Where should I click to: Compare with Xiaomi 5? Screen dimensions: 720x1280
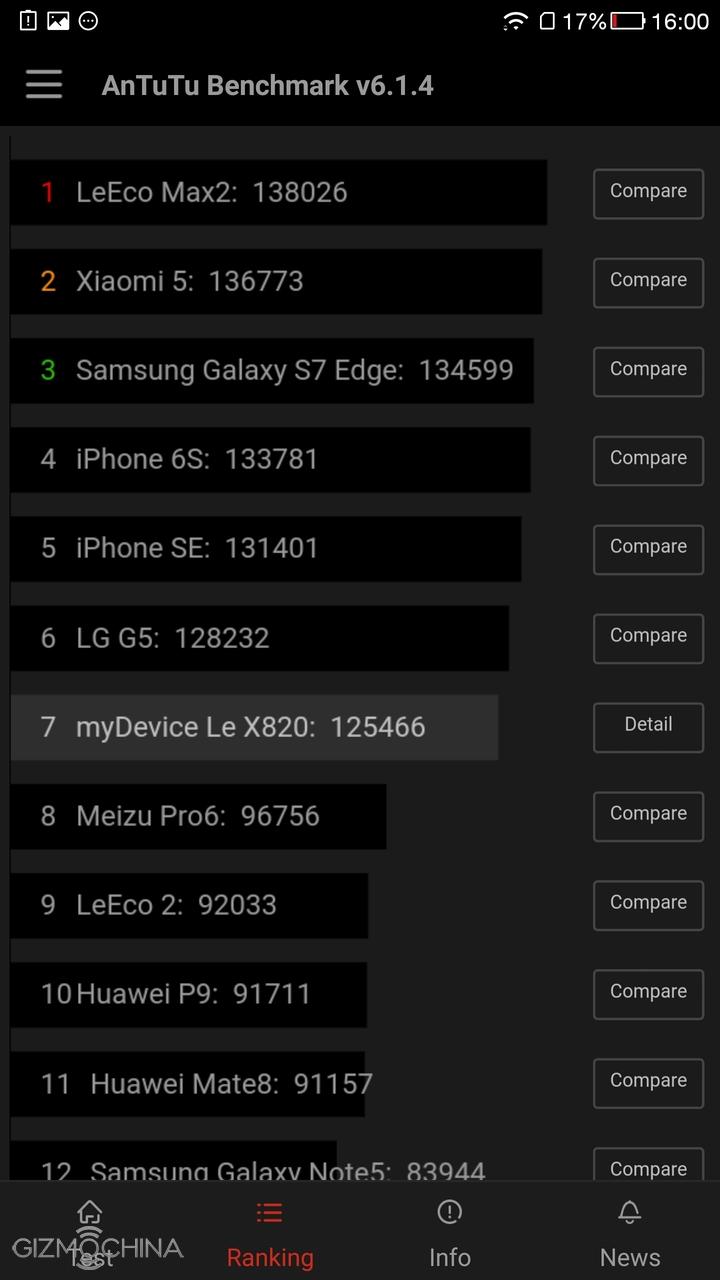point(648,282)
